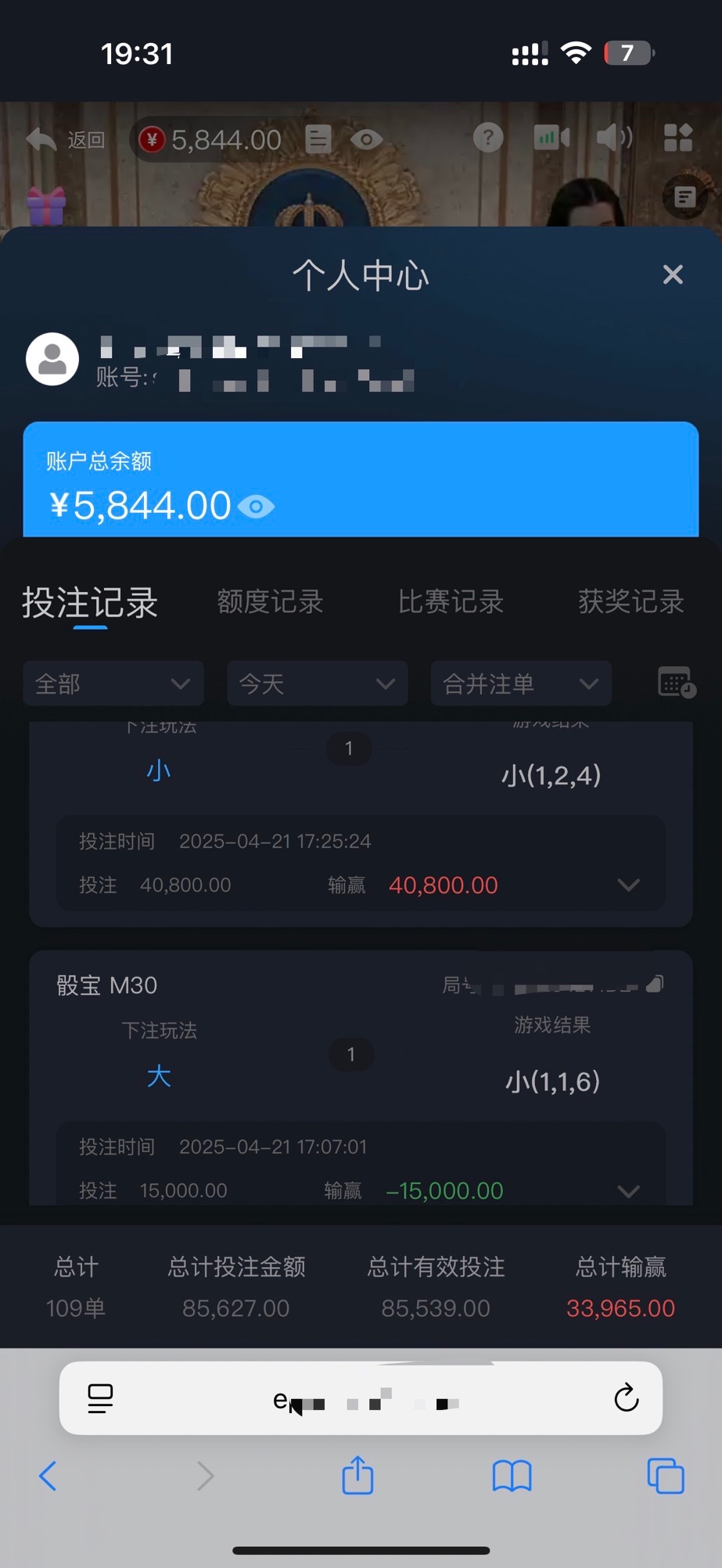Open the 合并注单 dropdown

point(521,684)
